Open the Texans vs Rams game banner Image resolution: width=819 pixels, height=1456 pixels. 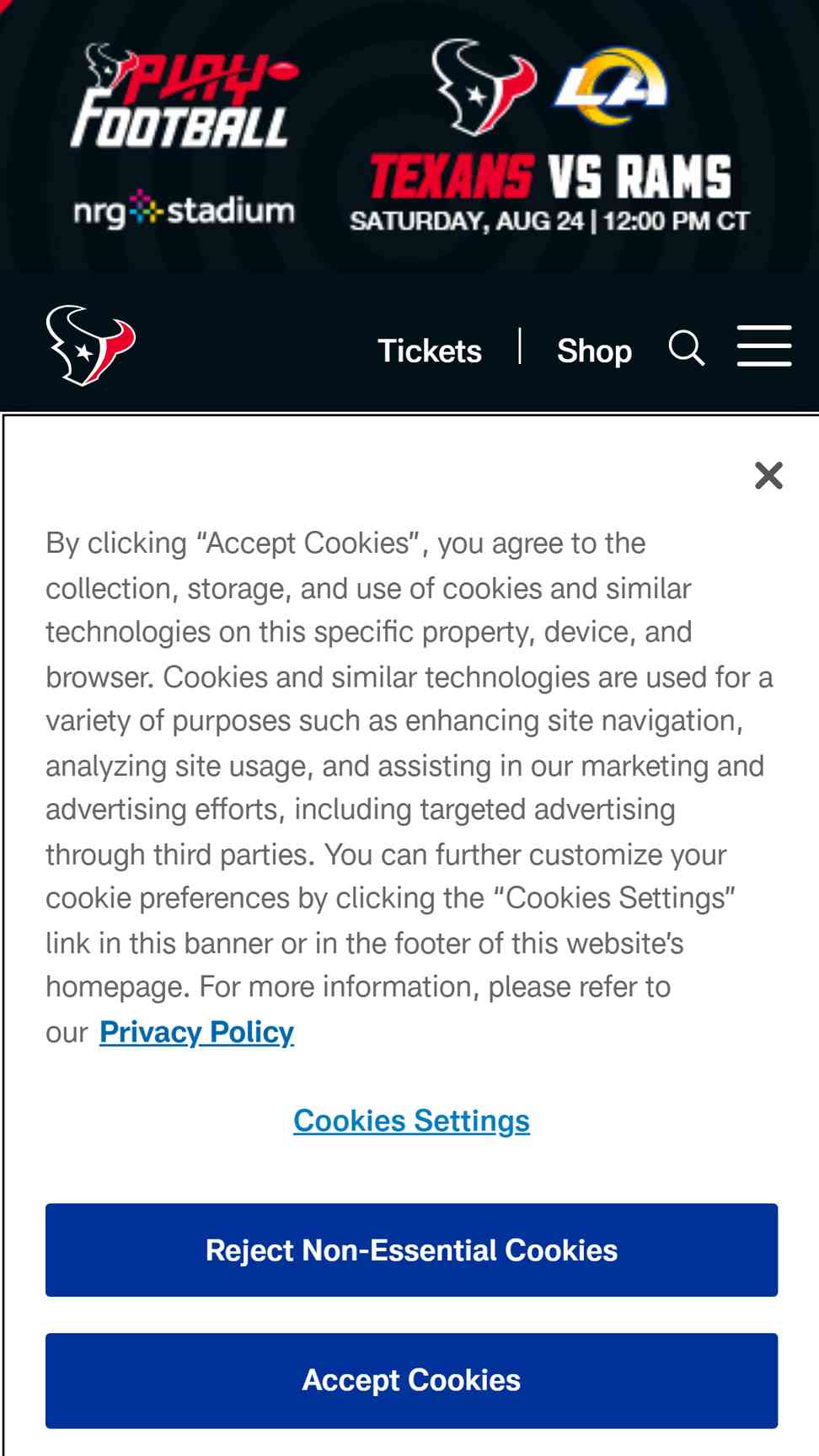coord(409,136)
